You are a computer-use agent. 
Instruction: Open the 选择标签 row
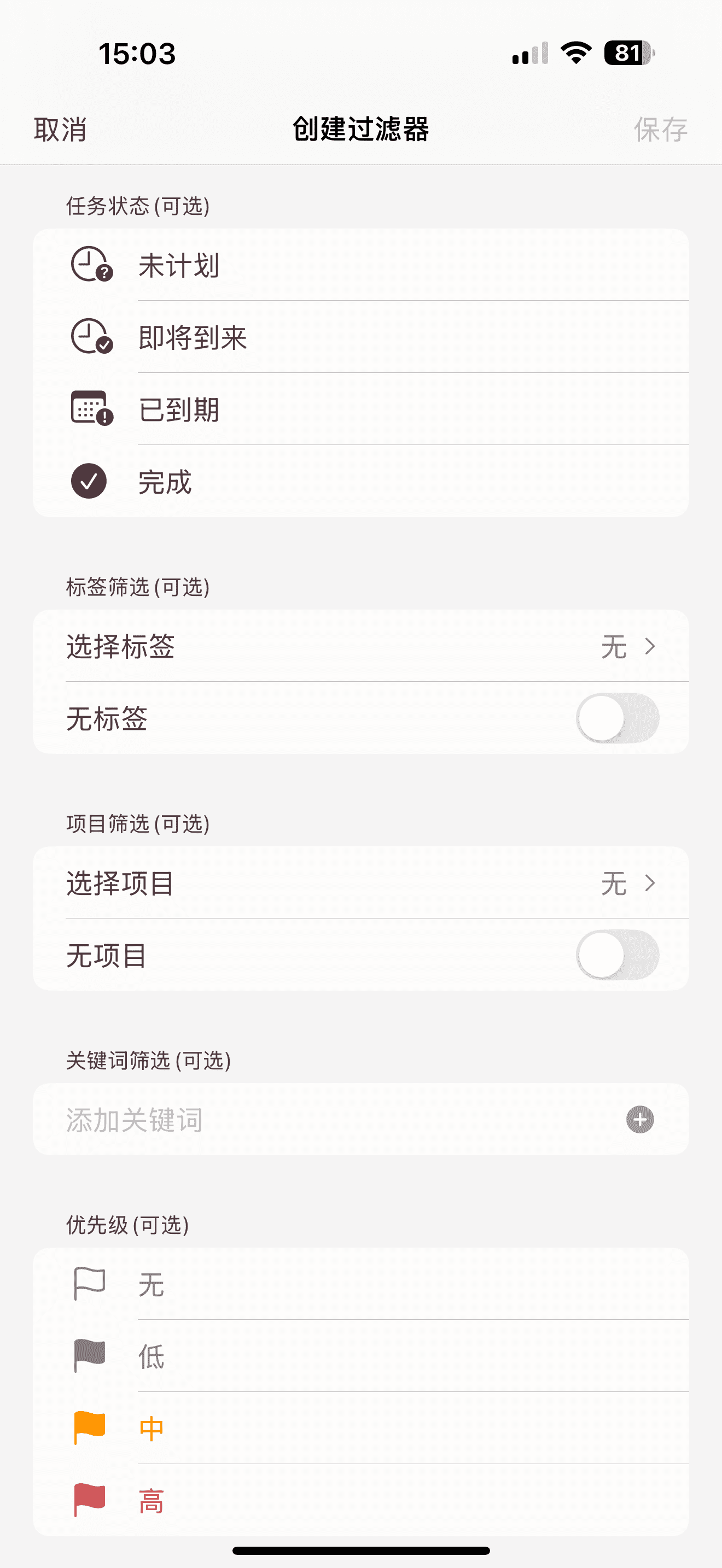(x=360, y=646)
